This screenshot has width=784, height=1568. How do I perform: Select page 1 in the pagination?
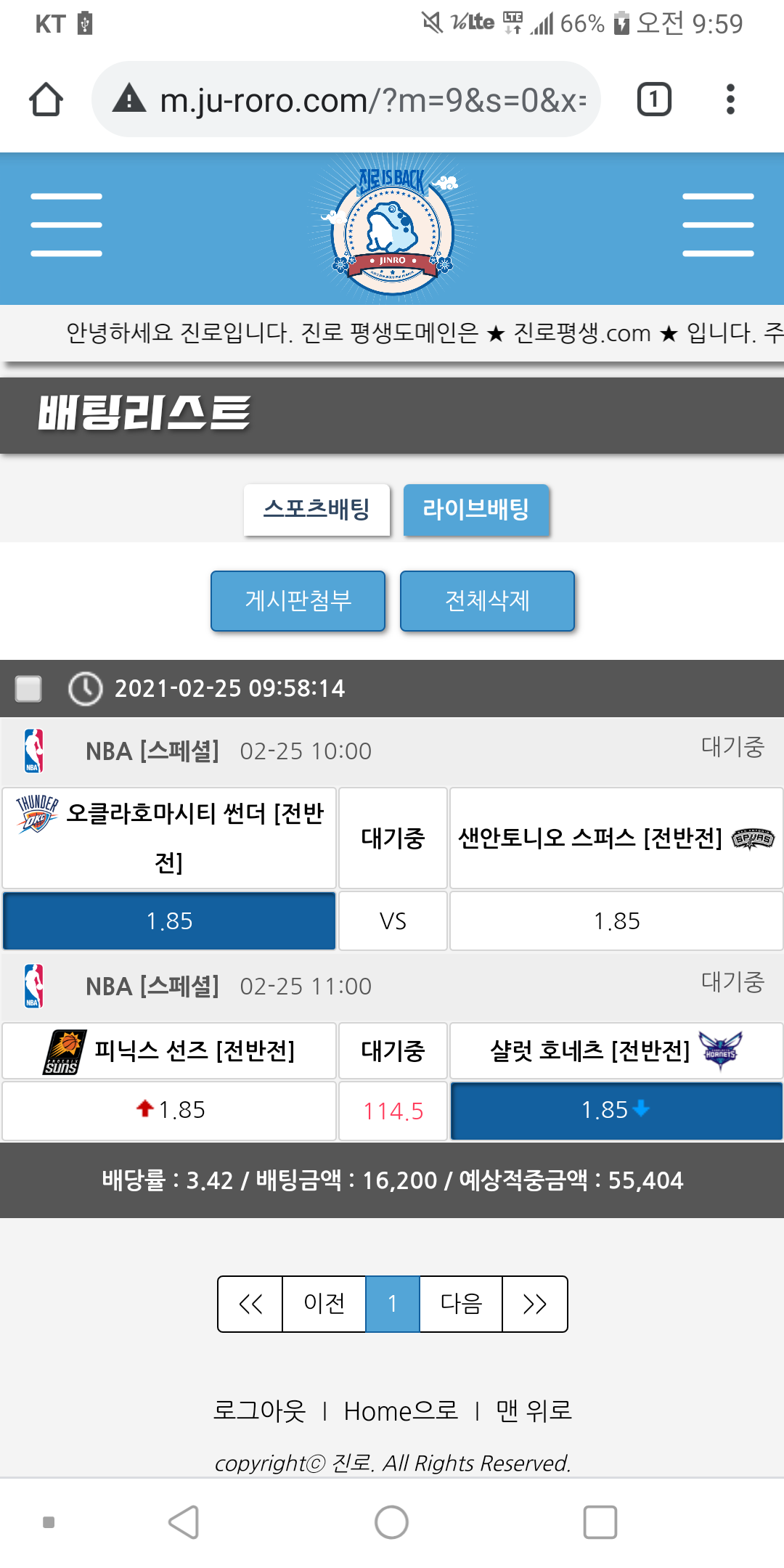coord(392,1304)
